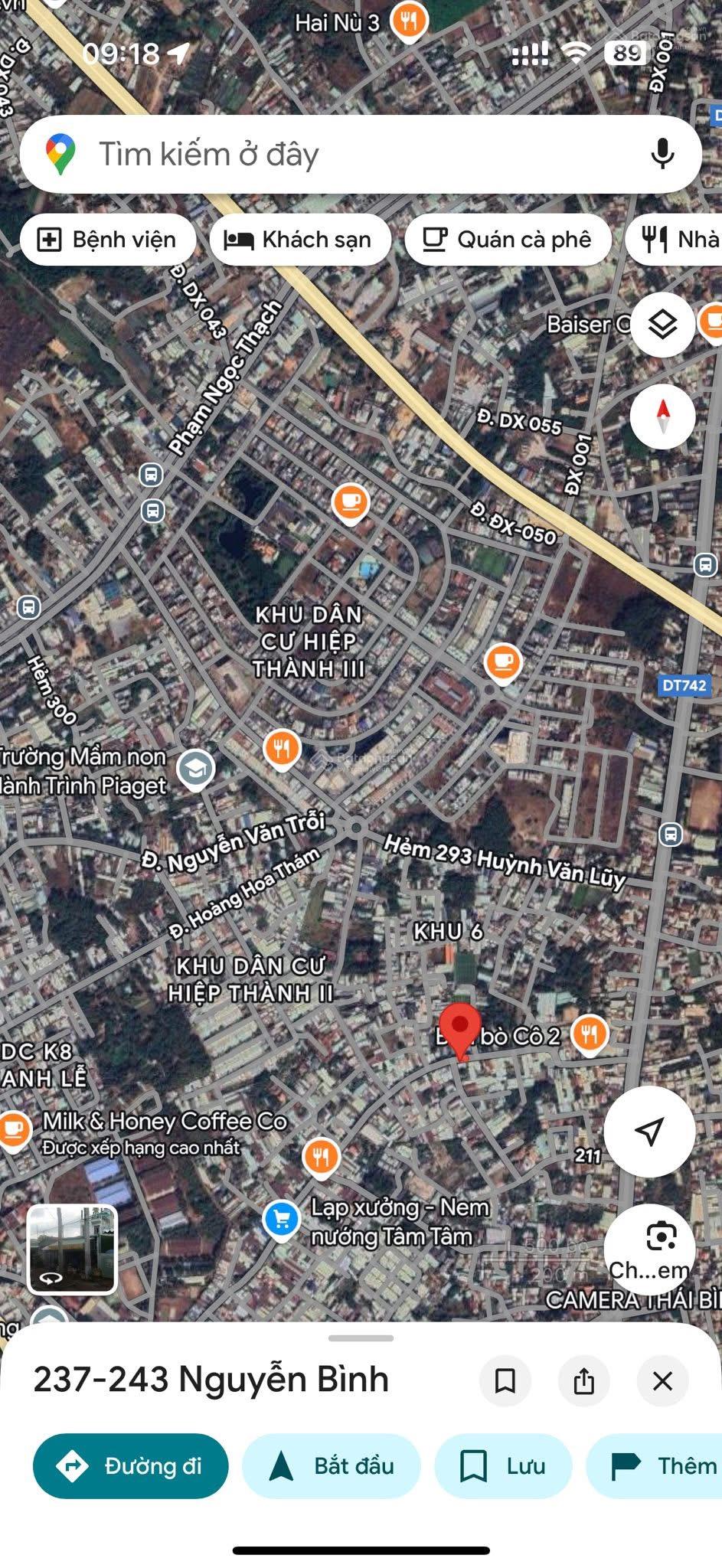Open Milk & Honey Coffee Co place
The width and height of the screenshot is (722, 1568).
(164, 1122)
